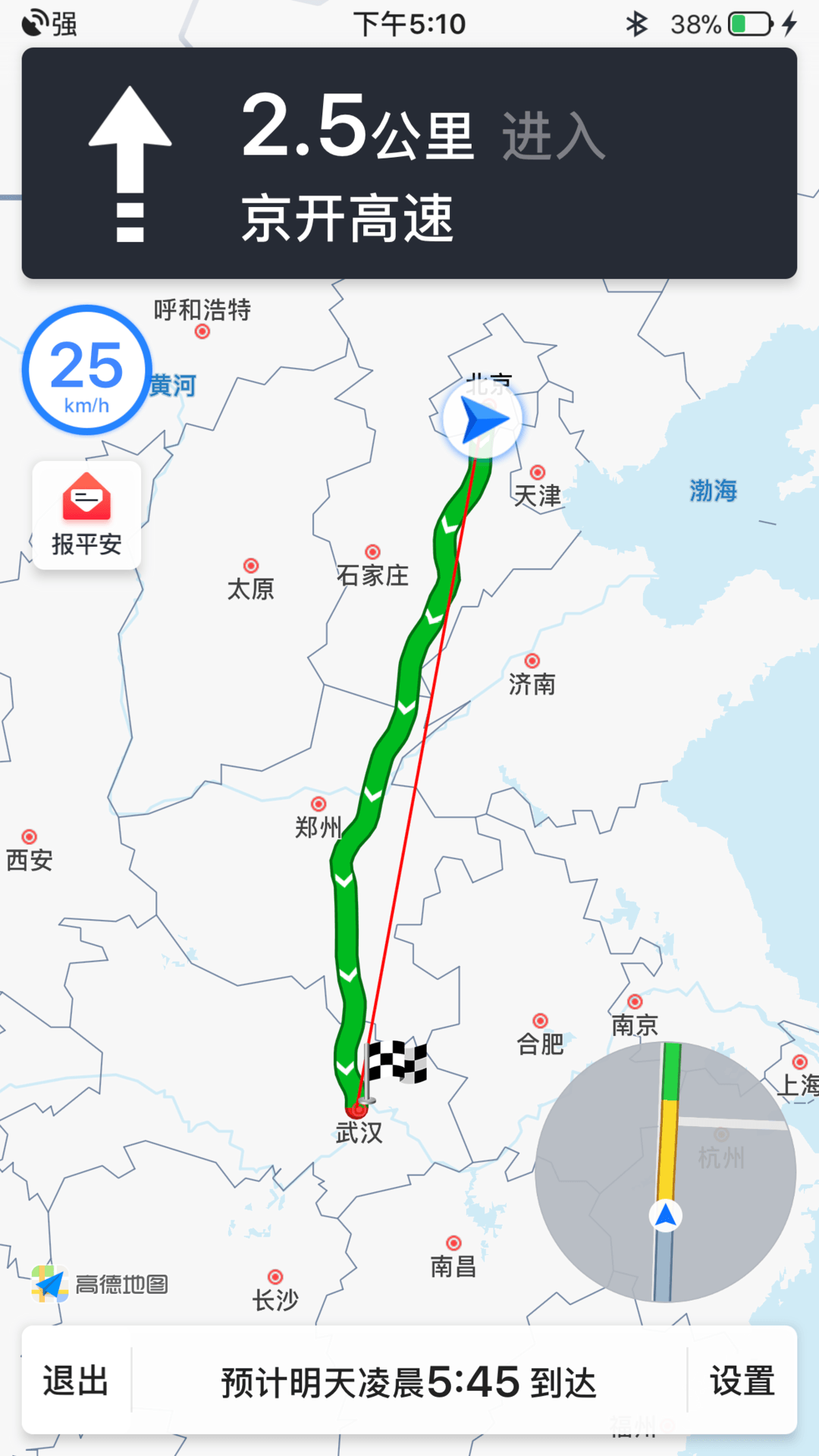Viewport: 819px width, 1456px height.
Task: Tap the 退出 button to exit navigation
Action: (x=76, y=1381)
